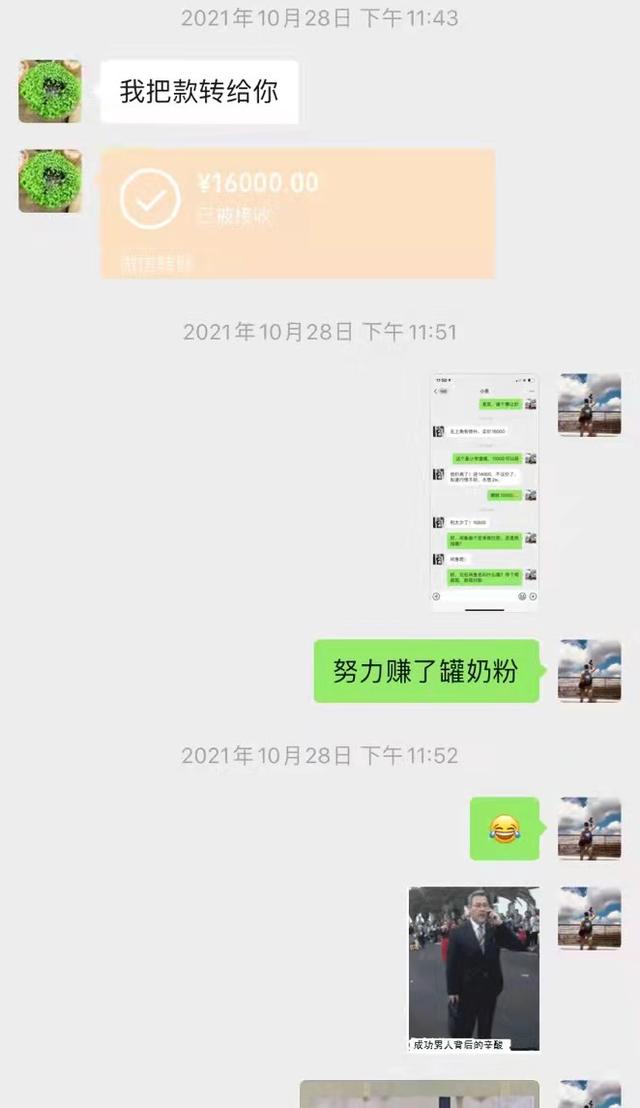View the meme captioned 成功男人背后的辛酸
The image size is (640, 1108).
point(474,969)
